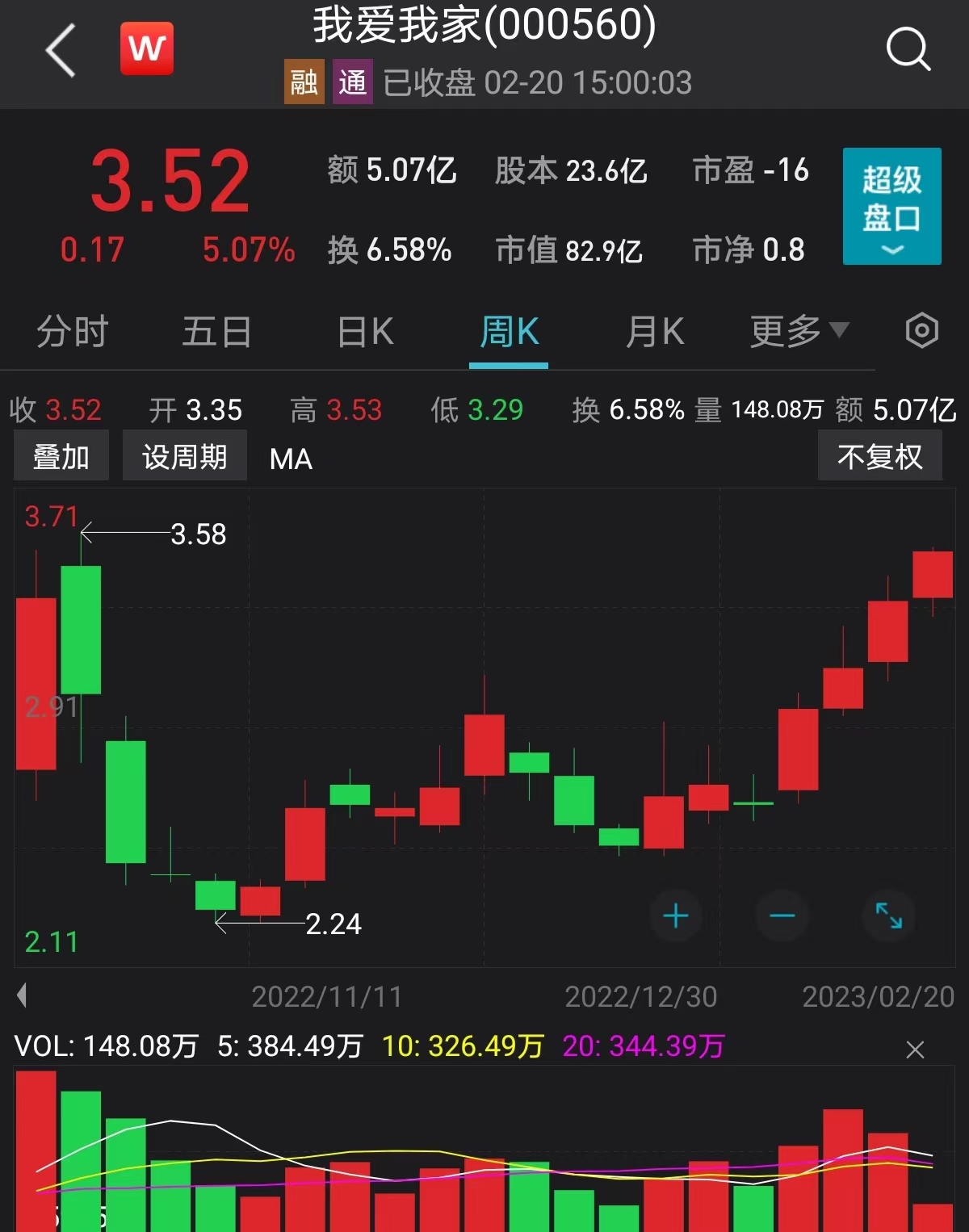Tap the left arrow to scroll chart history
Screen dimensions: 969x1232
tap(20, 997)
